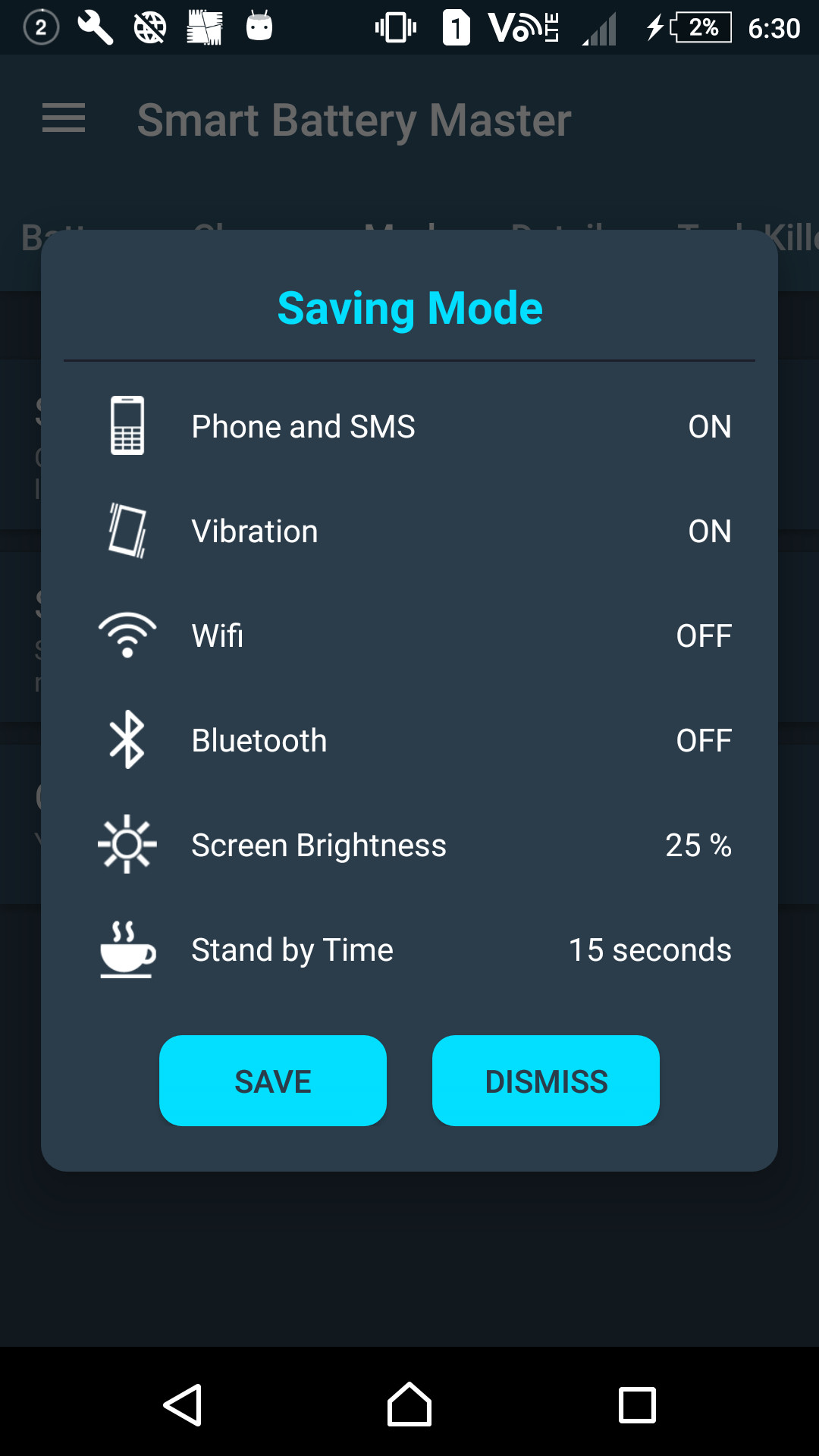Change the Stand by Time value
Screen dimensions: 819x1456
pyautogui.click(x=650, y=950)
